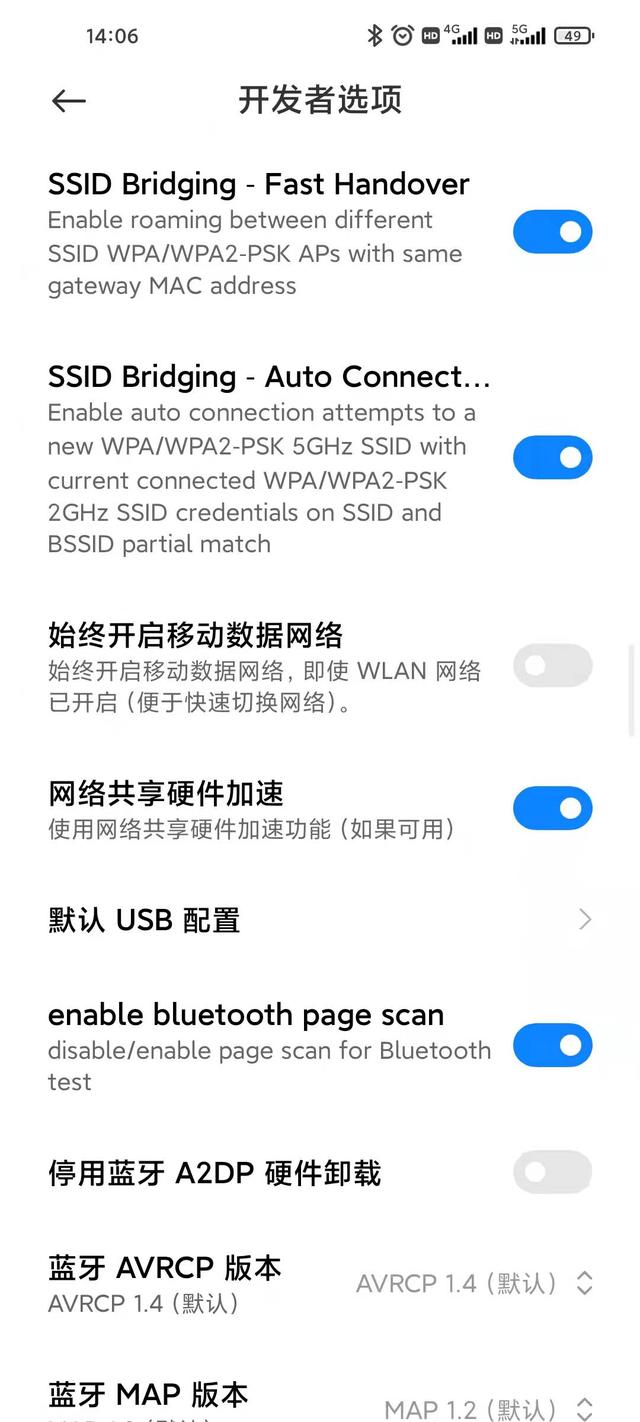Toggle off 网络共享硬件加速
This screenshot has height=1422, width=640.
click(x=552, y=809)
